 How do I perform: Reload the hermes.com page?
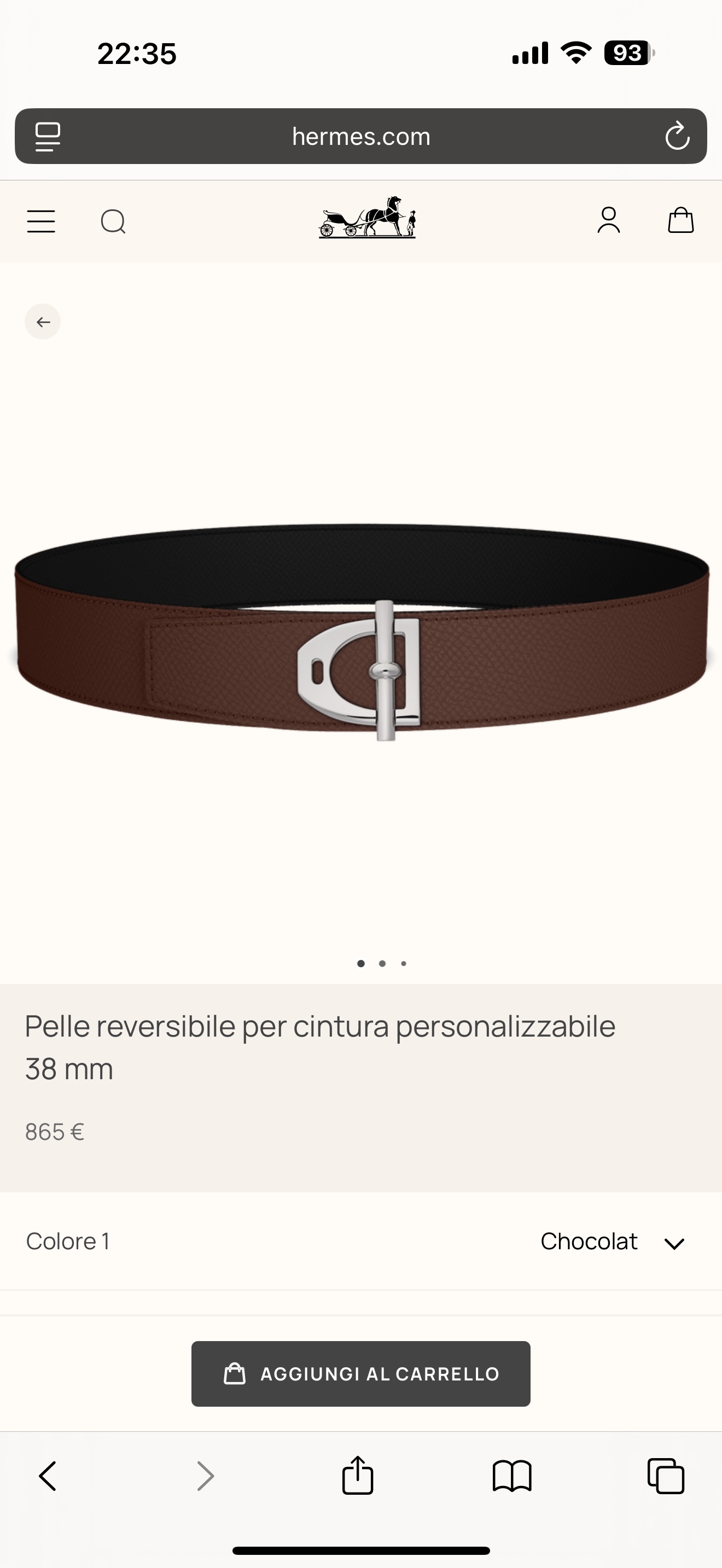(x=677, y=136)
